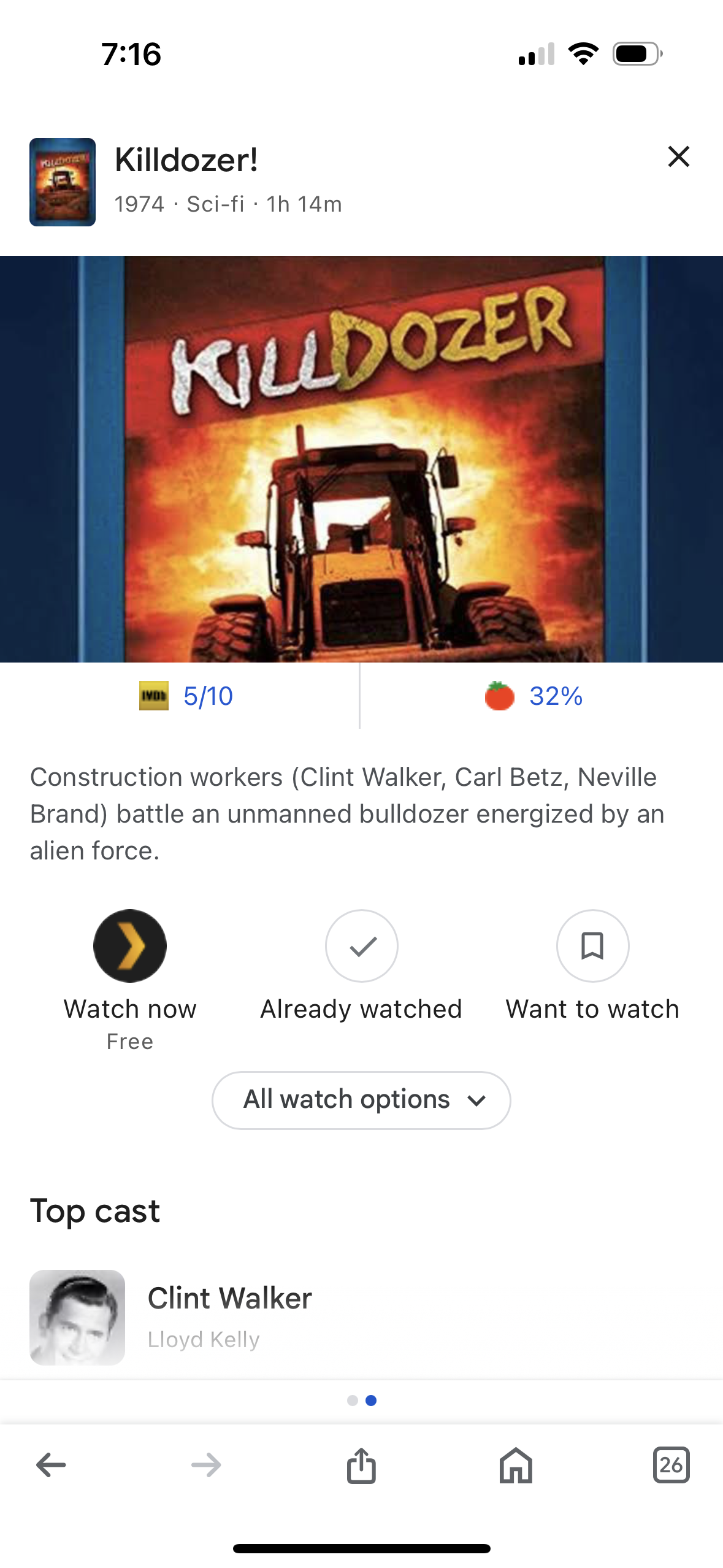Open the Rotten Tomatoes 32% score

[533, 696]
